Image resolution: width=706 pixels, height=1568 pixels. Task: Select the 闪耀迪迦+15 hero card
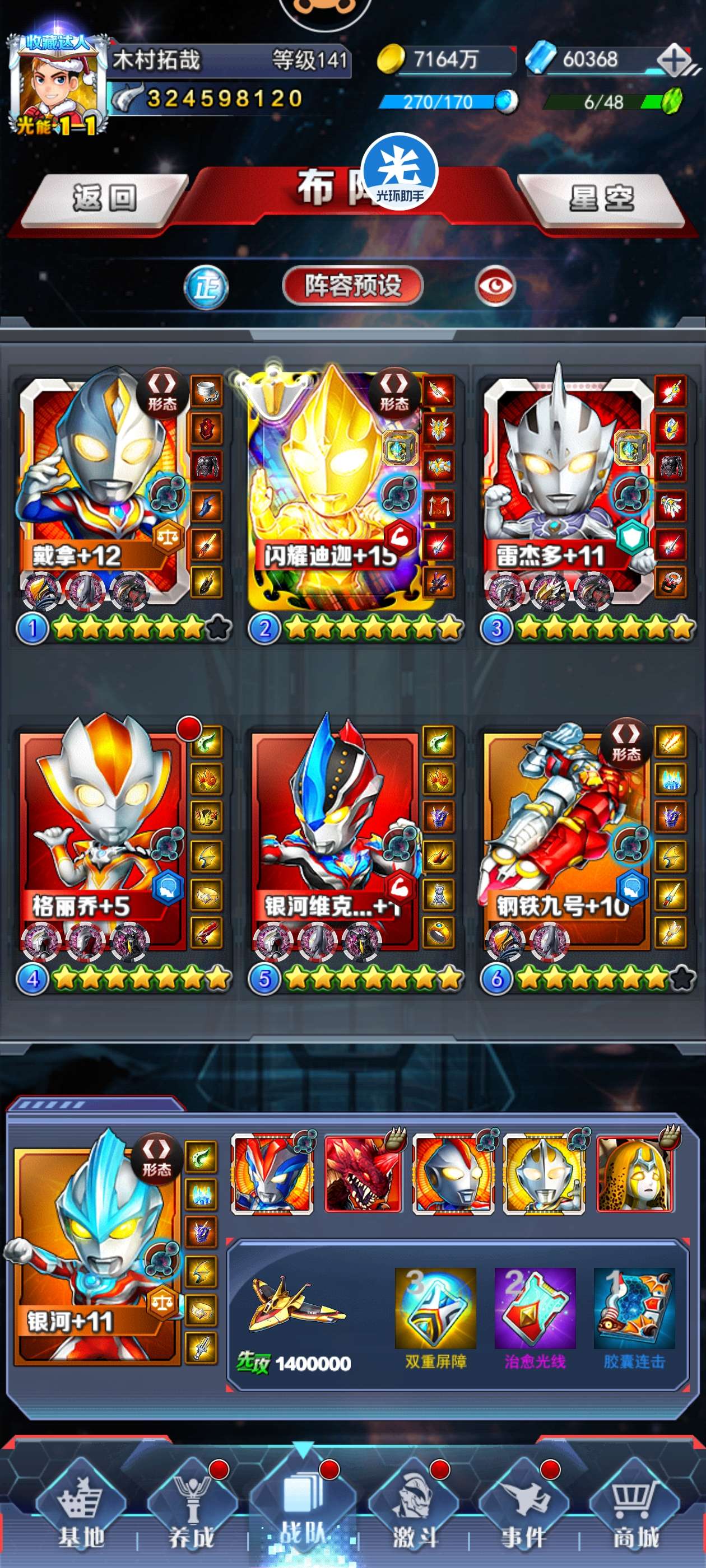[334, 487]
